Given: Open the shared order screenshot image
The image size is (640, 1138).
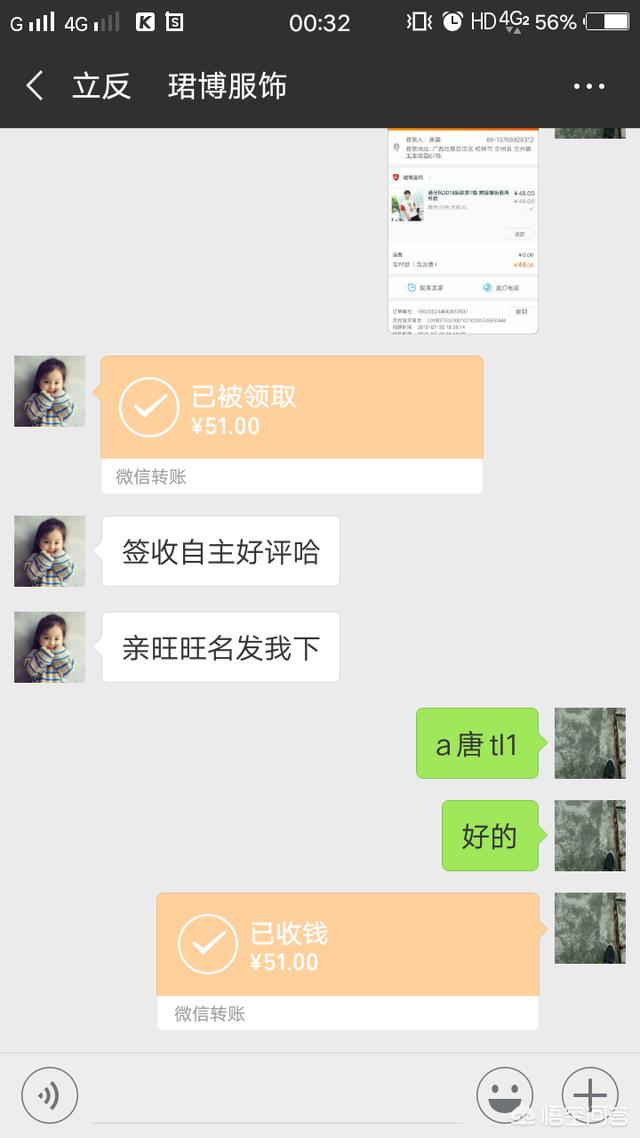Looking at the screenshot, I should [463, 230].
